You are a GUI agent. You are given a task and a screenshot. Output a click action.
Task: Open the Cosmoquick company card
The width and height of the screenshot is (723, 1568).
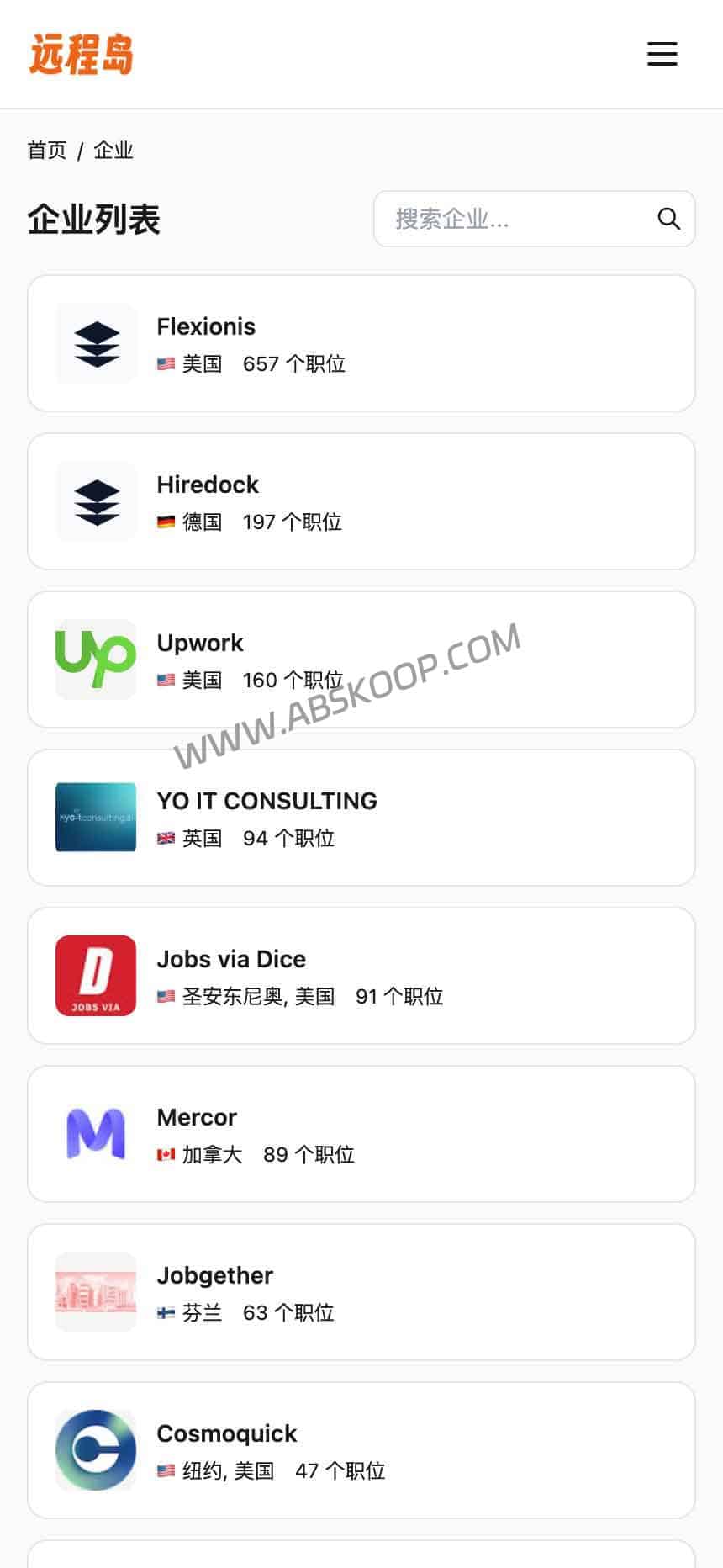[x=361, y=1450]
